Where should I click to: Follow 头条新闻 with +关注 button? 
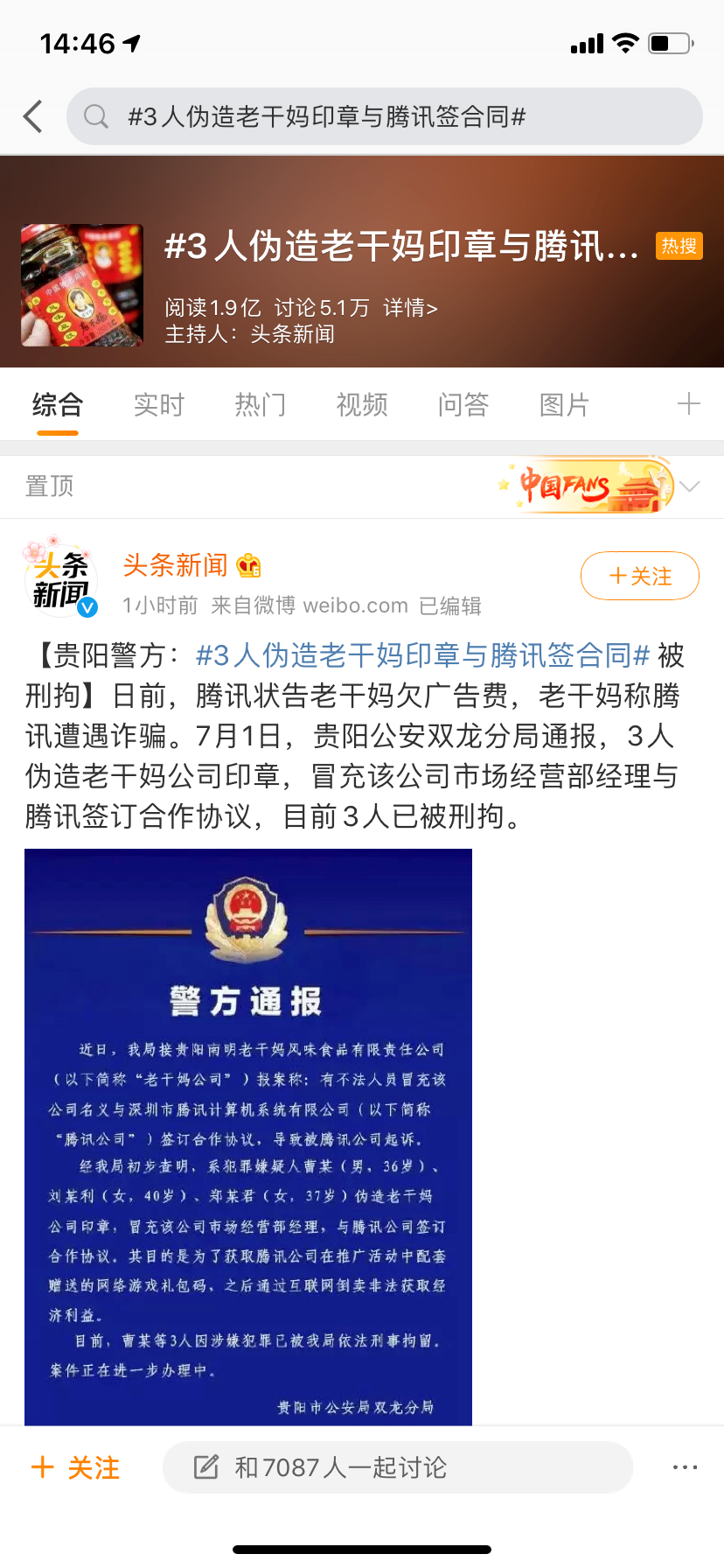tap(639, 576)
